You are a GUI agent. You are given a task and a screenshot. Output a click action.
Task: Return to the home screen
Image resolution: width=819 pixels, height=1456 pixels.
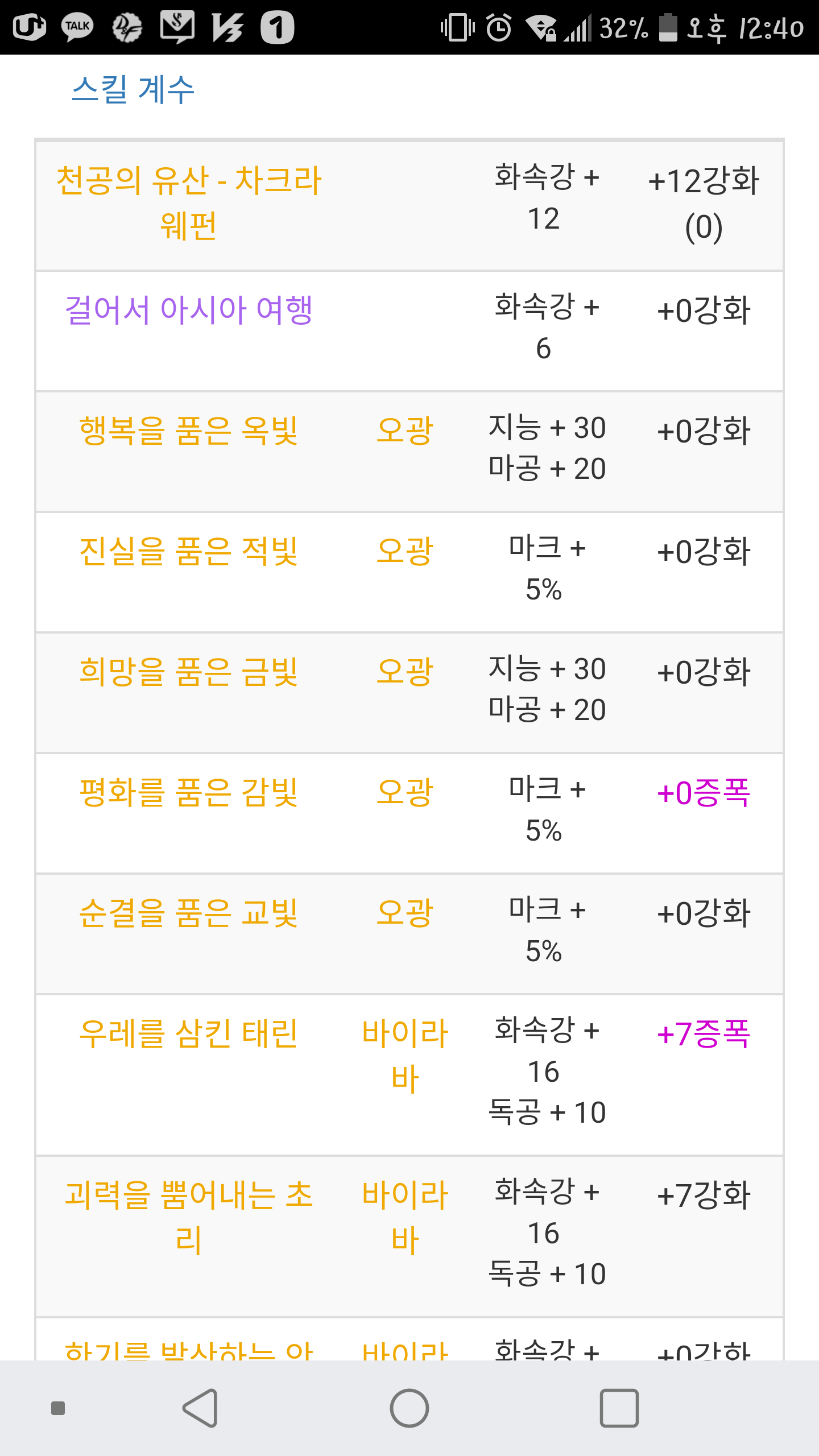point(409,1408)
